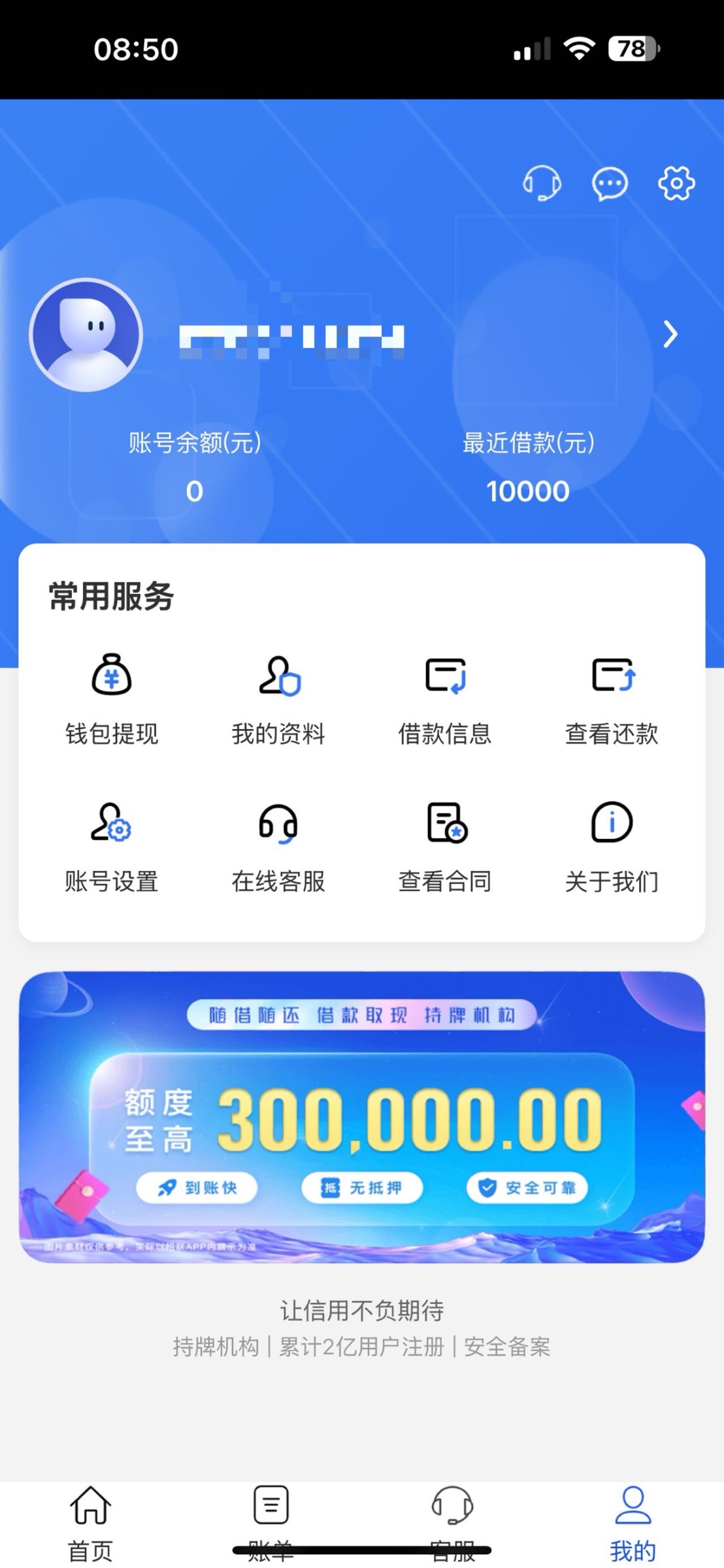Image resolution: width=724 pixels, height=1568 pixels.
Task: Open 查看还款 repayment view
Action: (612, 700)
